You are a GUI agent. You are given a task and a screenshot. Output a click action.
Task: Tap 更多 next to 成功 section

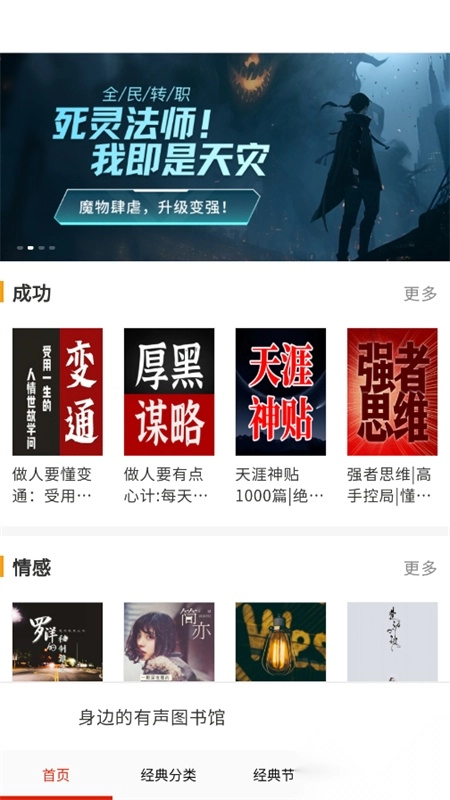tap(420, 294)
